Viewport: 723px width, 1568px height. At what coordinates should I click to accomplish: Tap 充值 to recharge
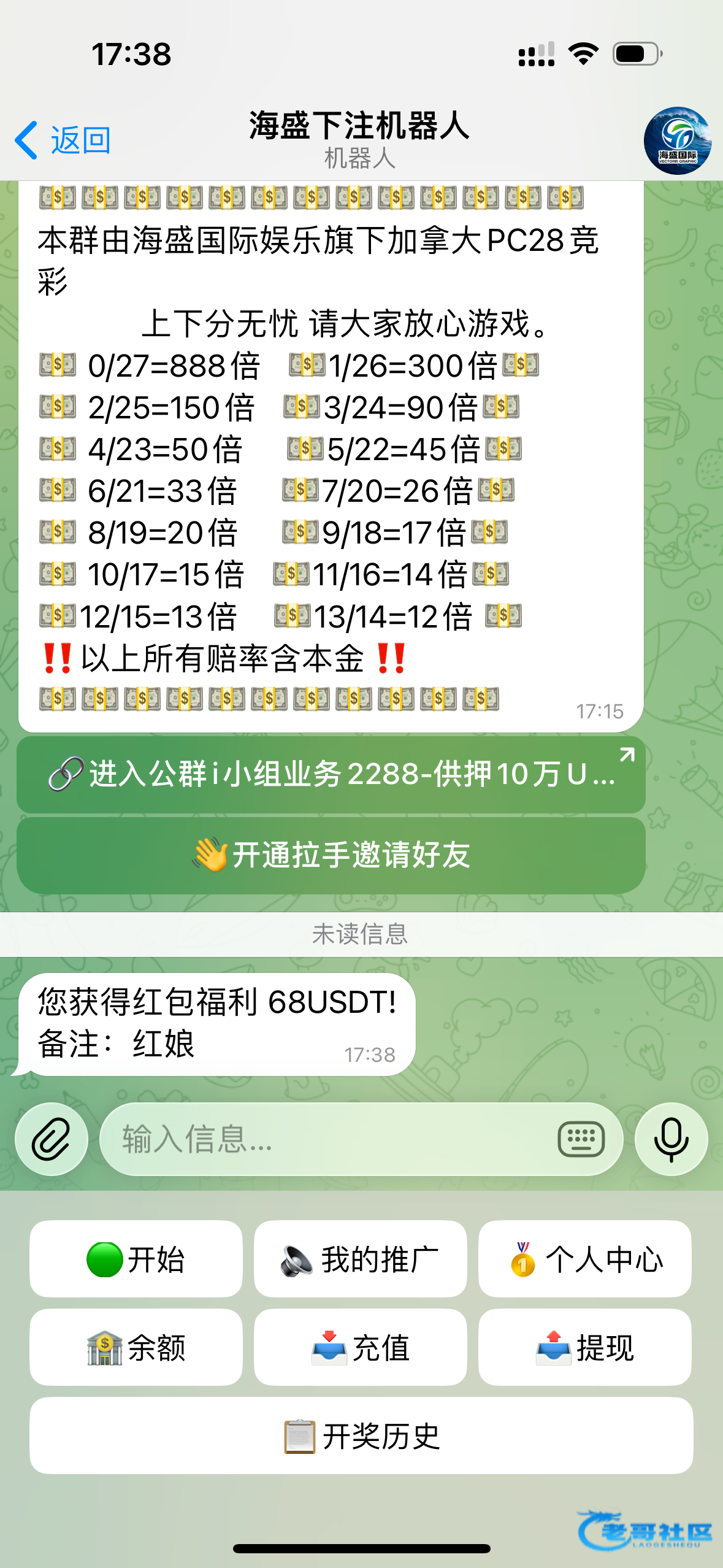point(361,1347)
